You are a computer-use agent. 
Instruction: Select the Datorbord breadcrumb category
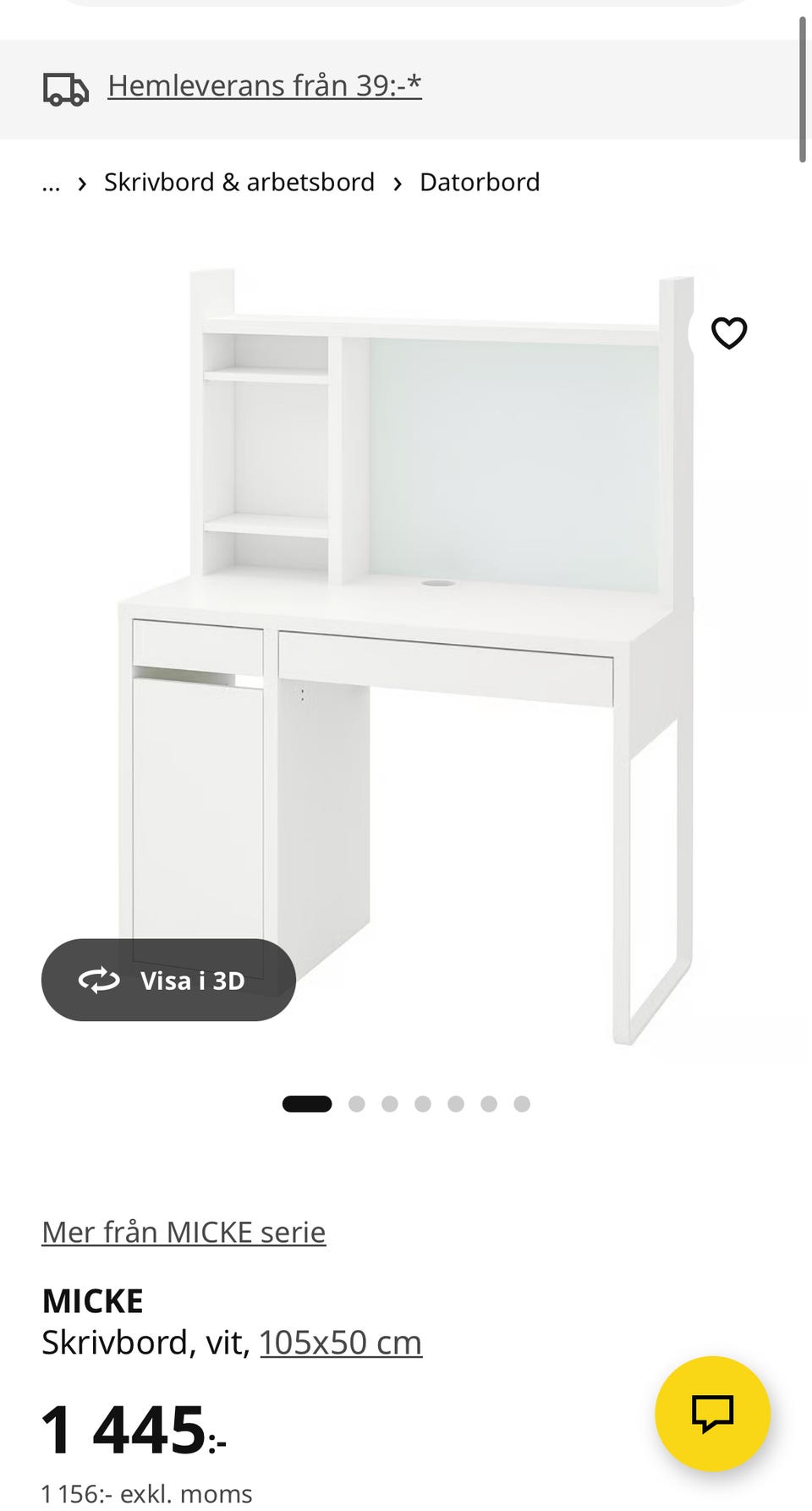tap(480, 182)
